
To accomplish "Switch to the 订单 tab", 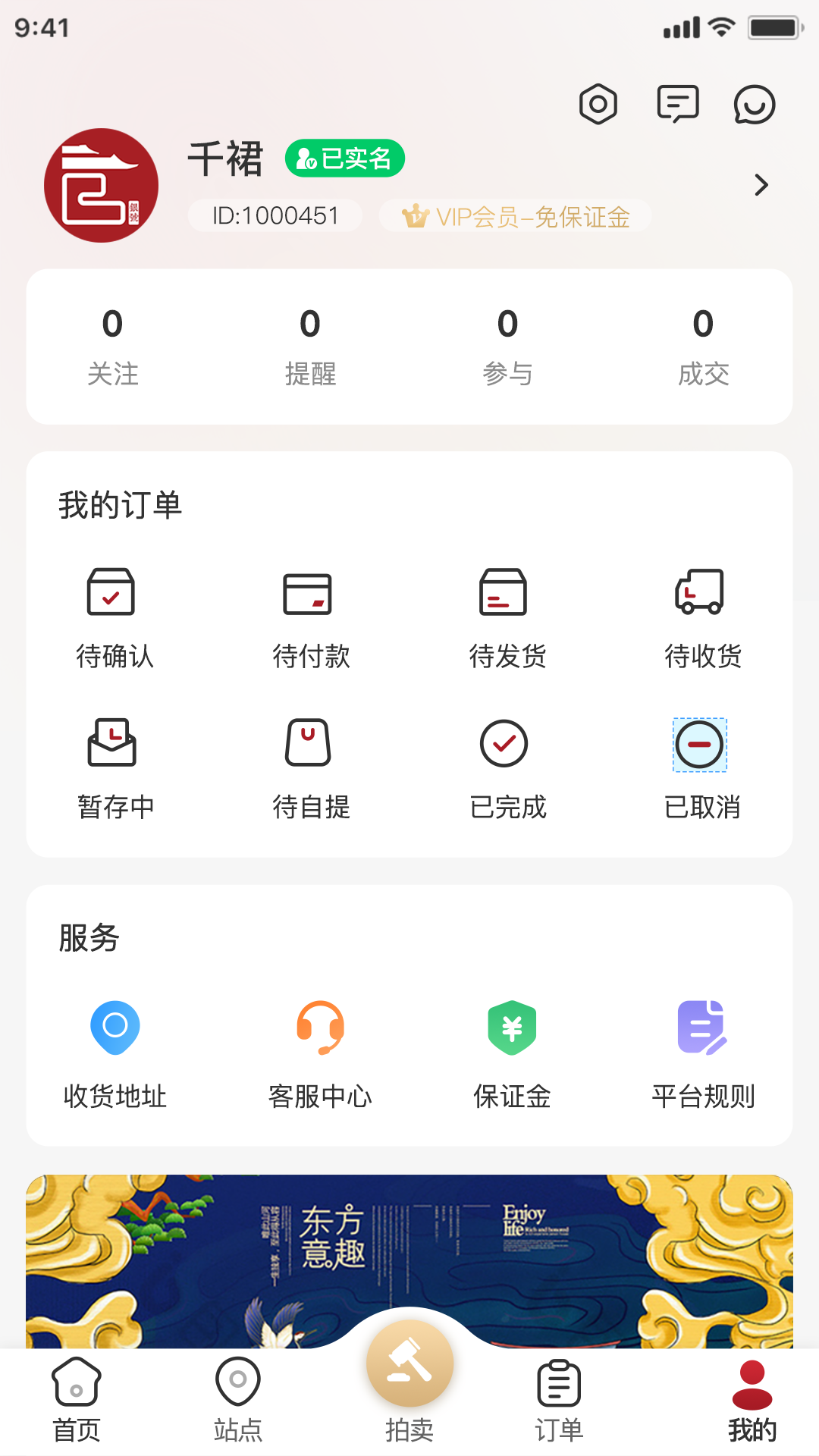I will point(559,1400).
